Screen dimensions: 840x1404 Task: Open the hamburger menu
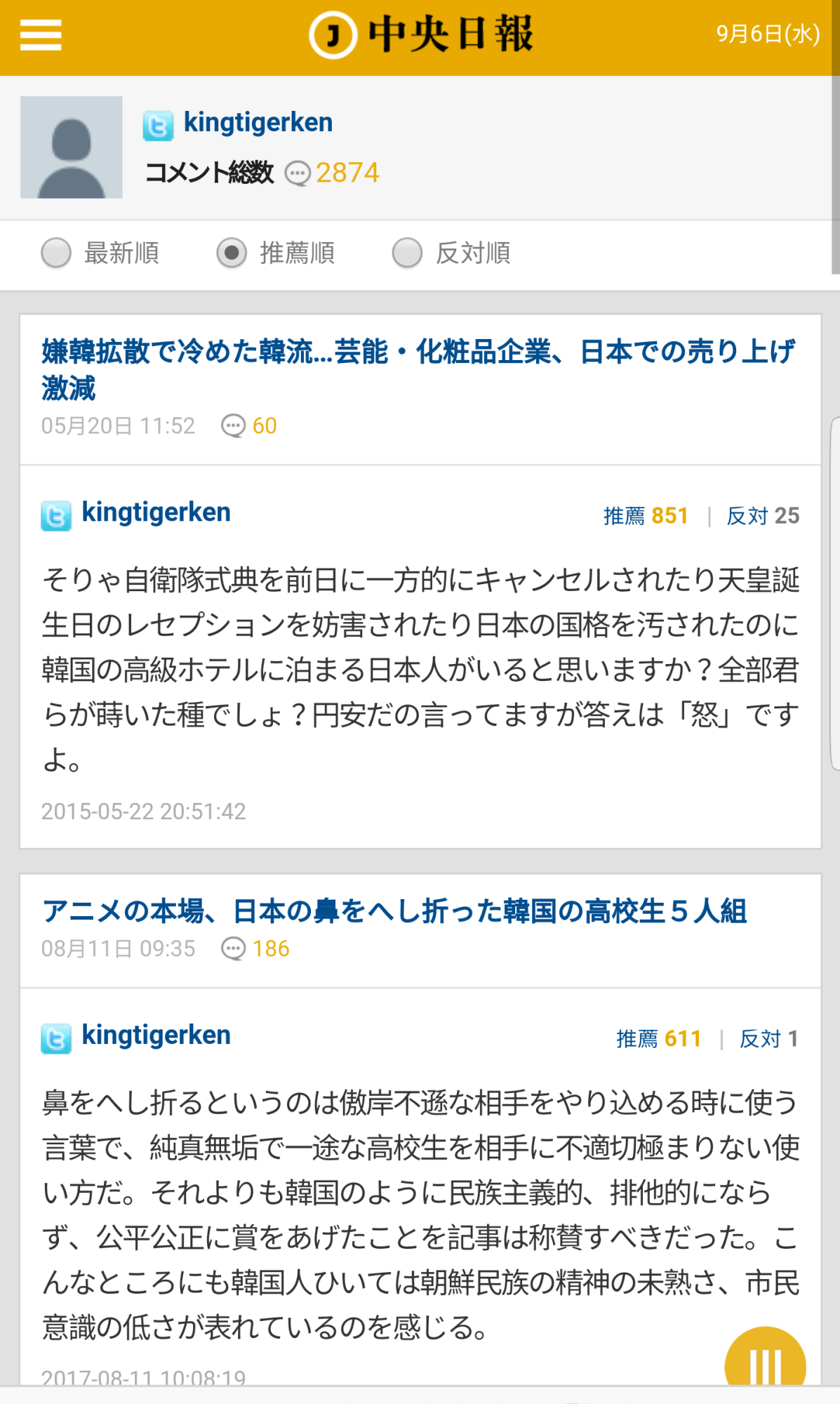click(41, 35)
